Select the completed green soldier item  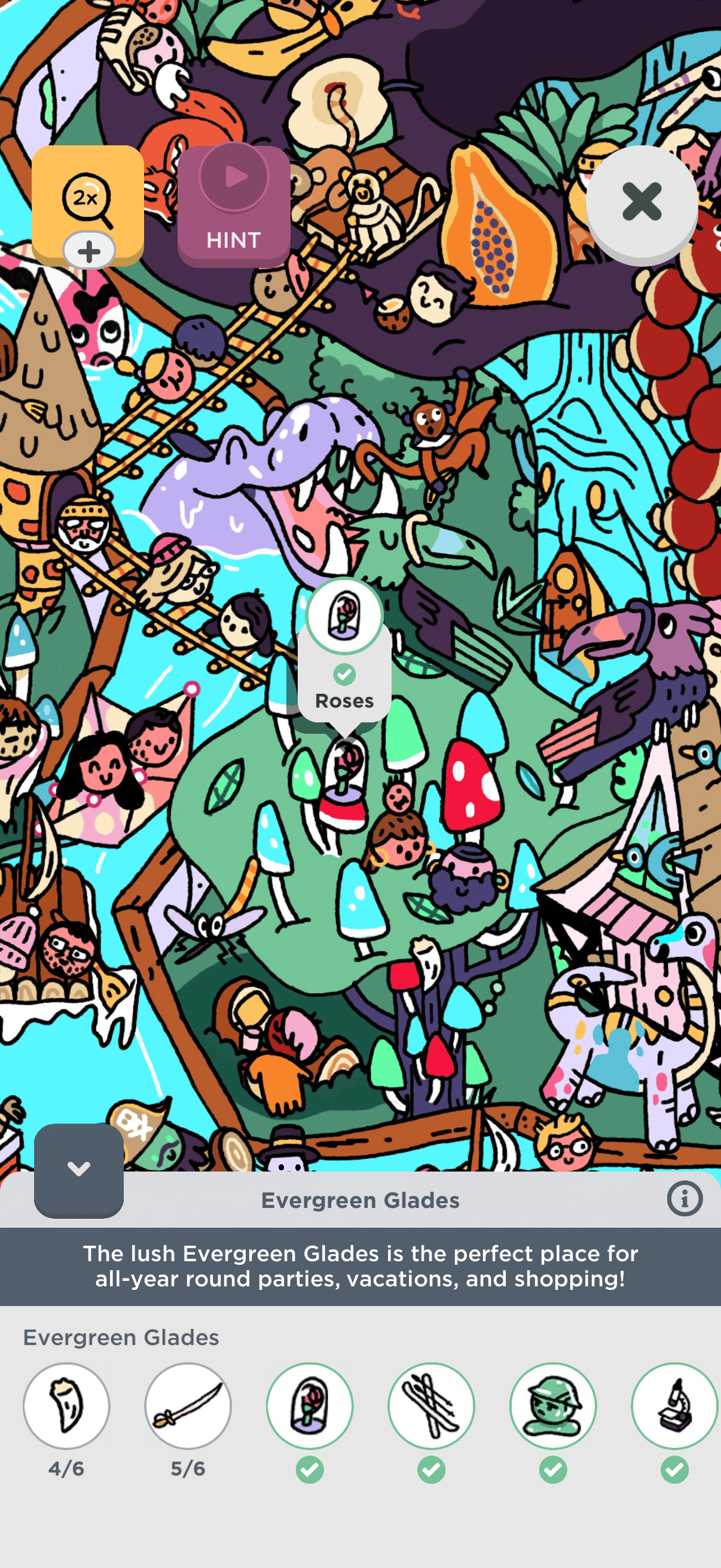tap(553, 1405)
